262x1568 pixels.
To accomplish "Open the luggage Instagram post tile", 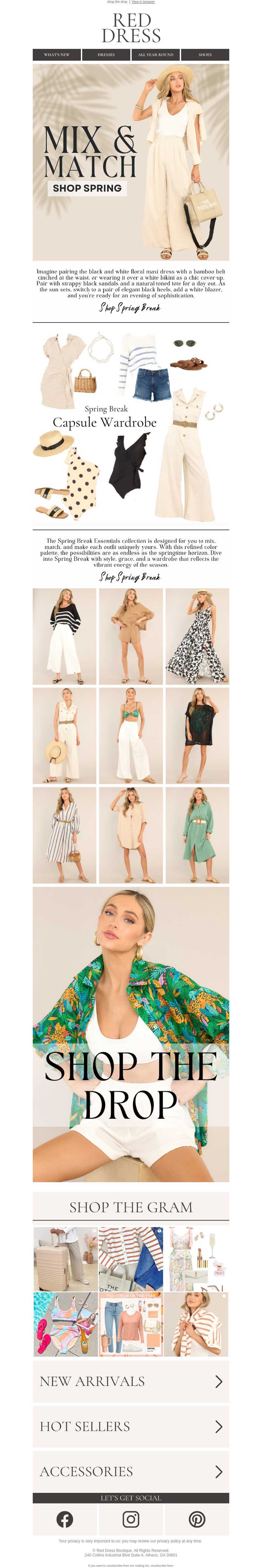I will 65,1259.
